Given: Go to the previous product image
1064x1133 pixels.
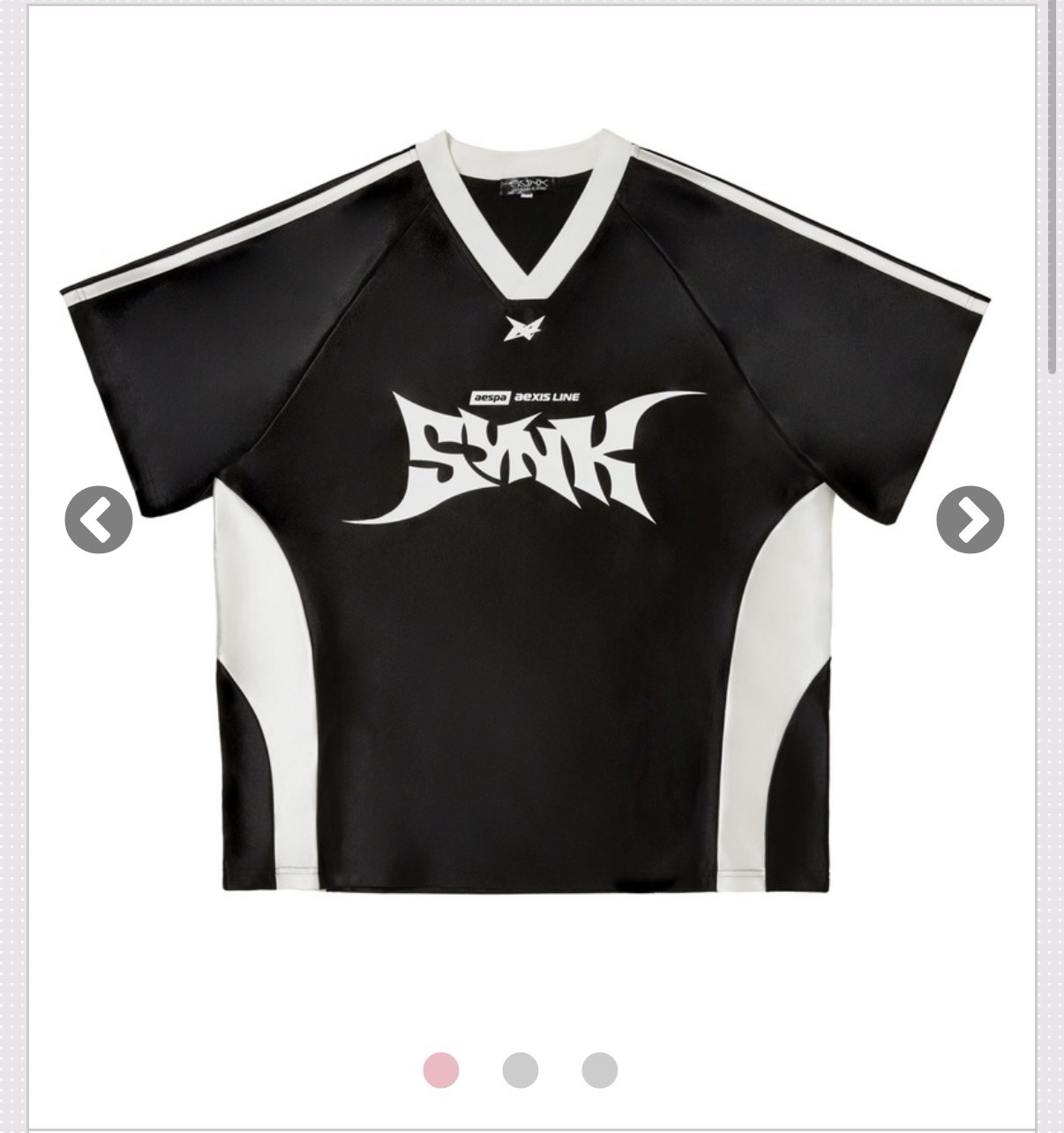Looking at the screenshot, I should [x=99, y=520].
